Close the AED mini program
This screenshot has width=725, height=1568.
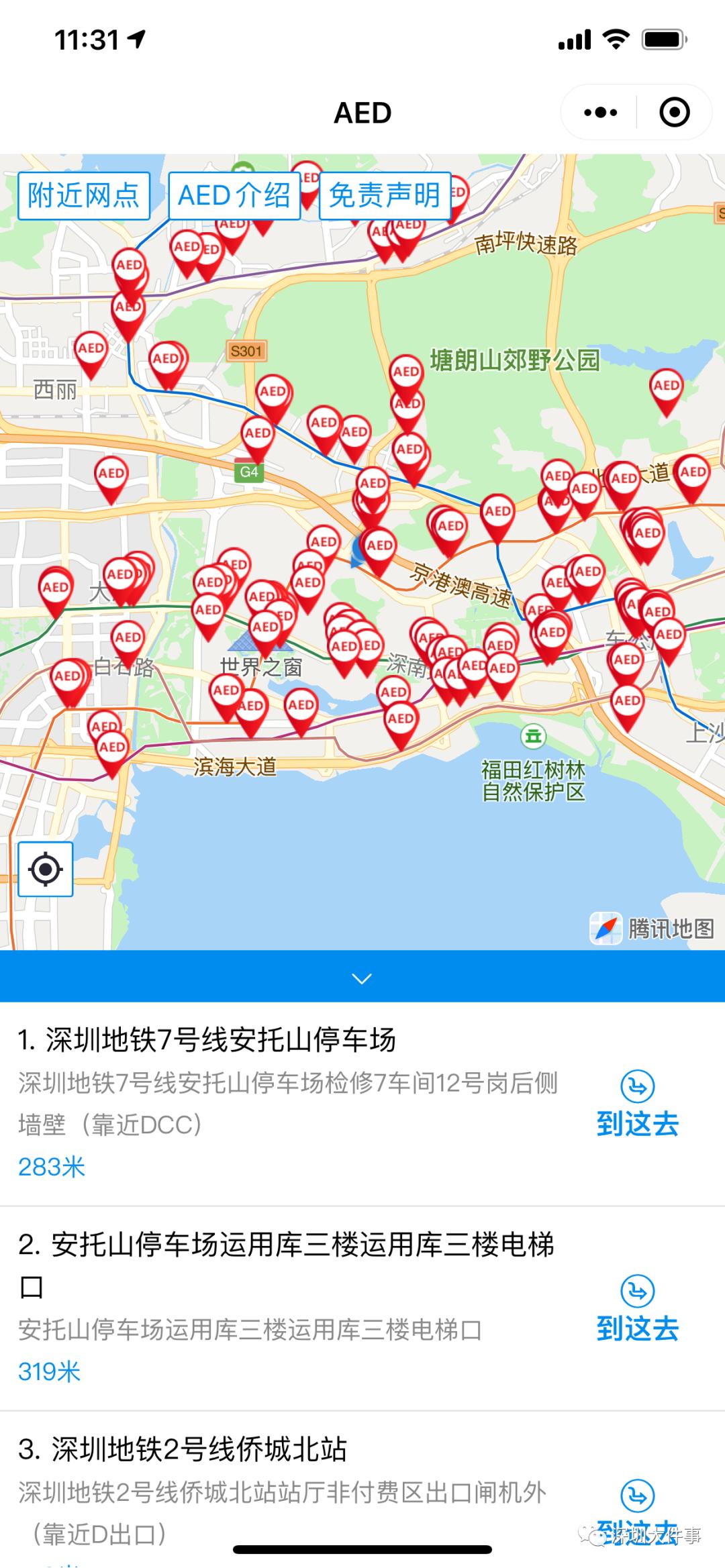tap(674, 112)
